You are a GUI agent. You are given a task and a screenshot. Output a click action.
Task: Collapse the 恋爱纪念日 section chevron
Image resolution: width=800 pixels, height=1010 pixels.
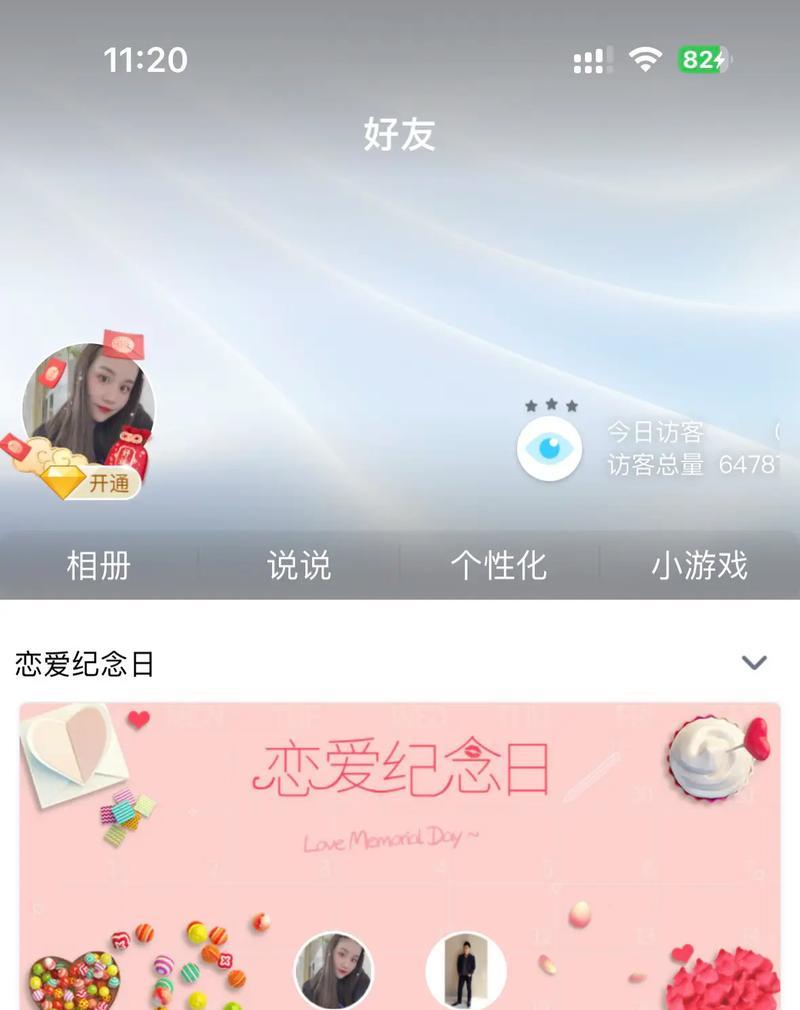click(x=754, y=662)
